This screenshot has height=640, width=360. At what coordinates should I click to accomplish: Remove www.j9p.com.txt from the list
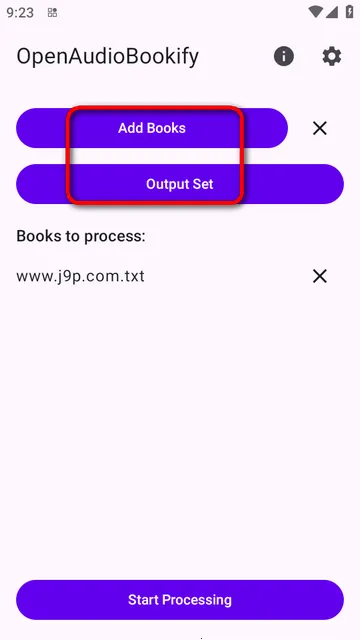click(x=320, y=276)
